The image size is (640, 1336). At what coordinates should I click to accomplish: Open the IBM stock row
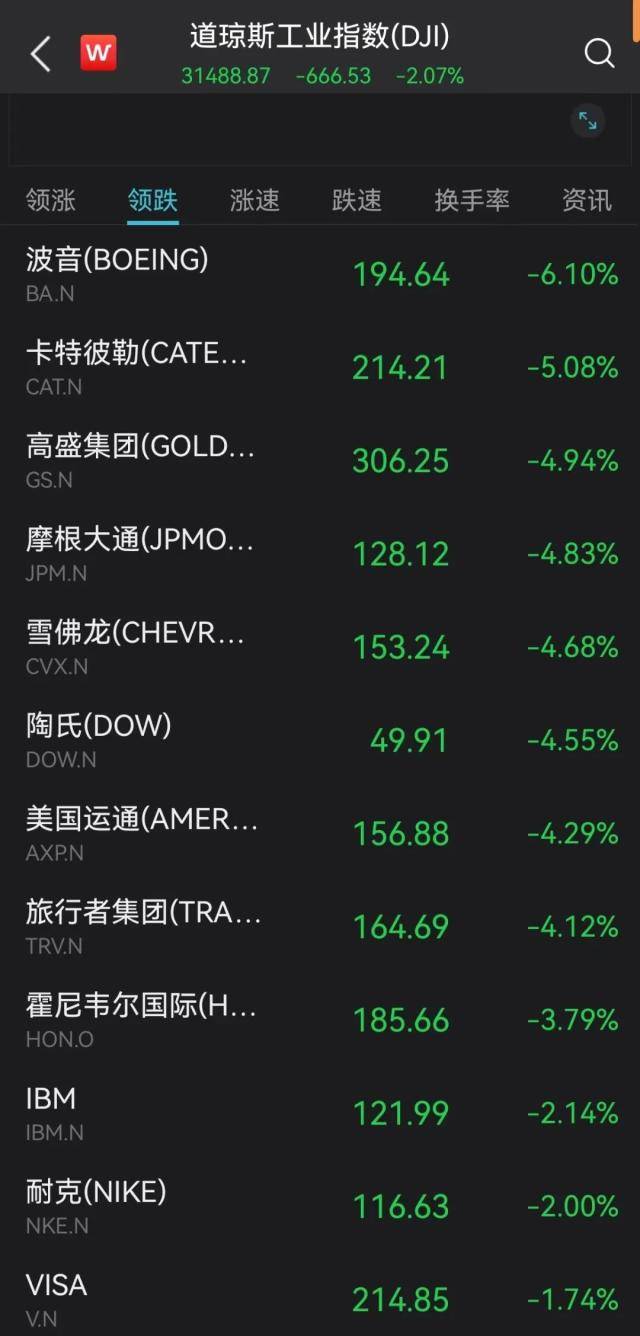320,1113
